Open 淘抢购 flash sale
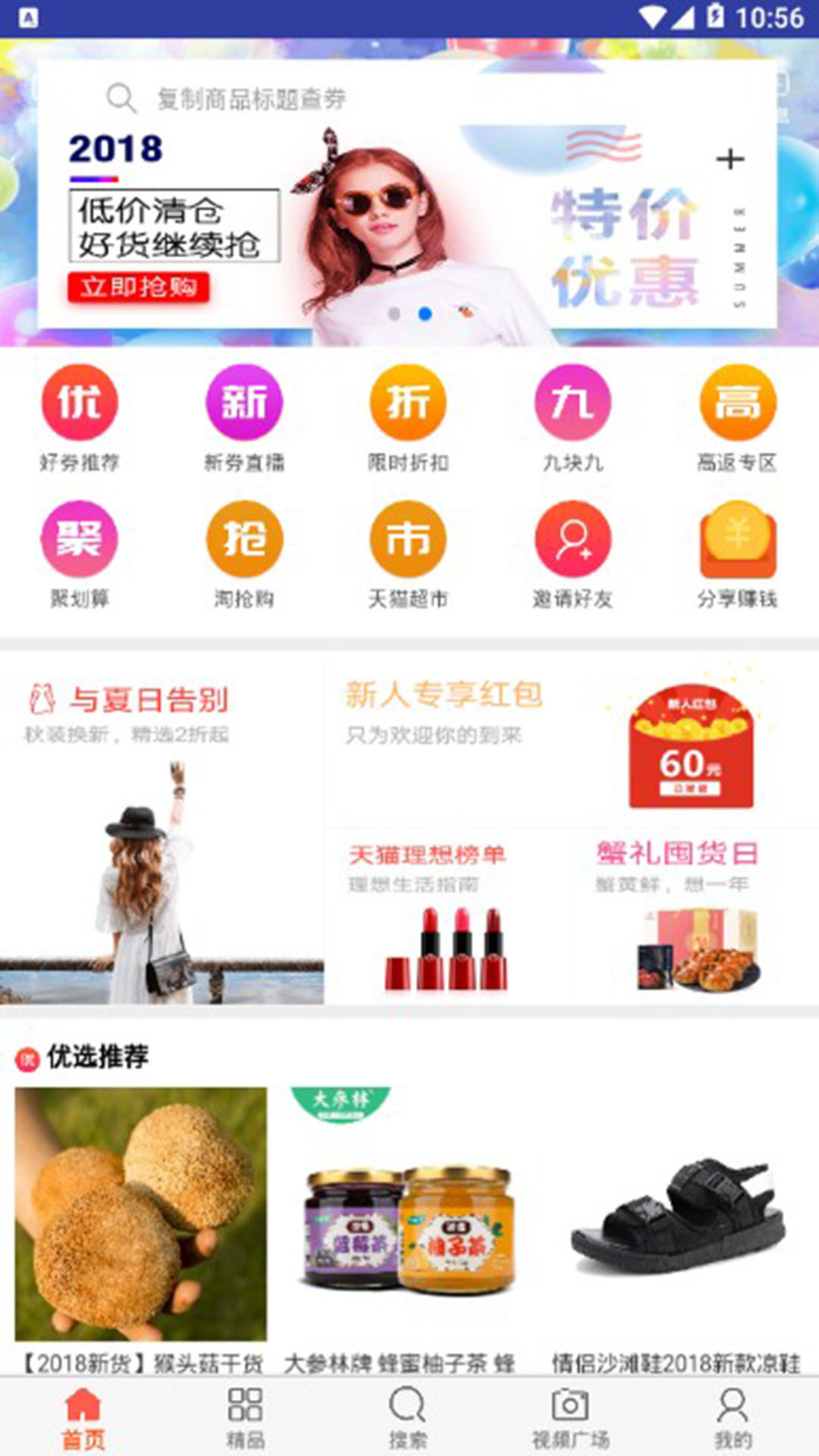This screenshot has height=1456, width=819. [x=244, y=552]
